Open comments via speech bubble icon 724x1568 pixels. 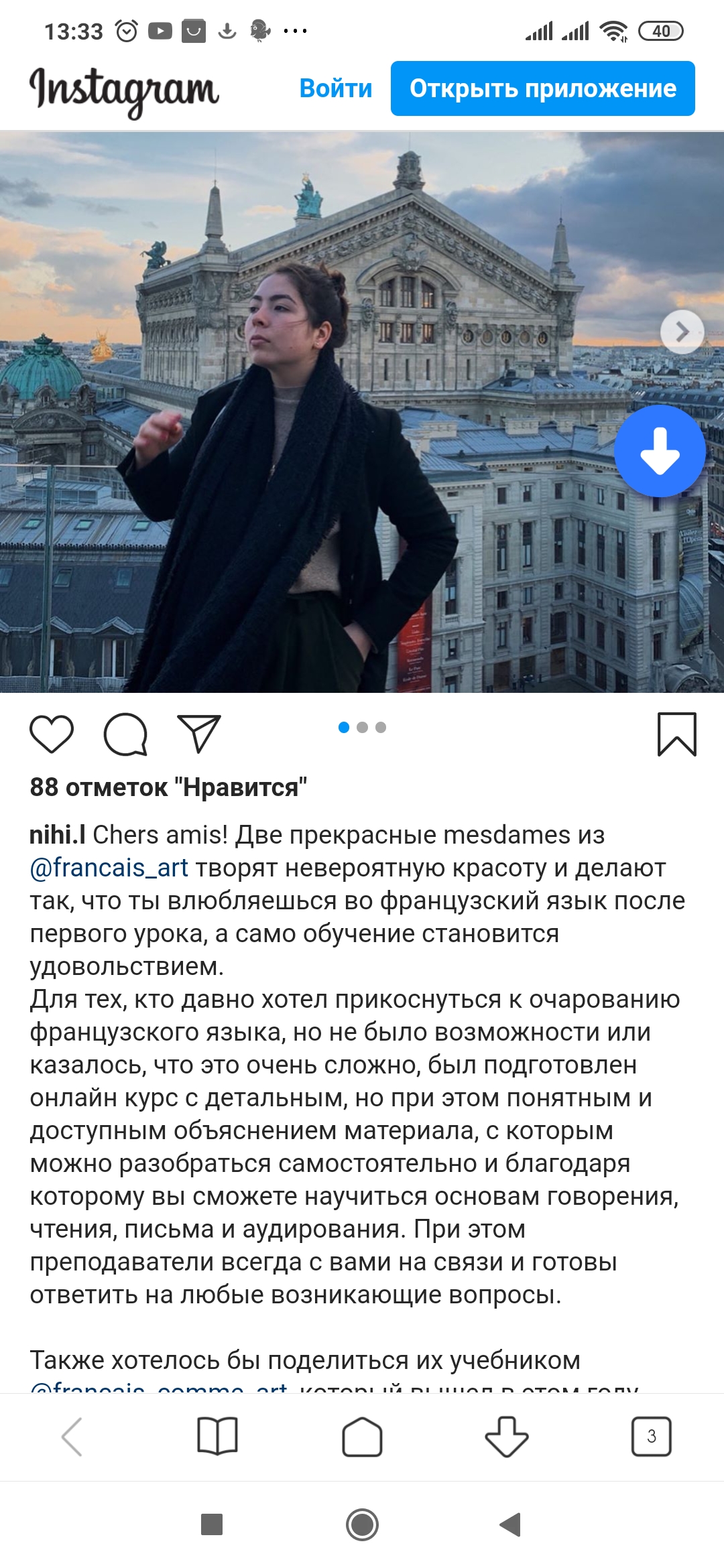(125, 734)
